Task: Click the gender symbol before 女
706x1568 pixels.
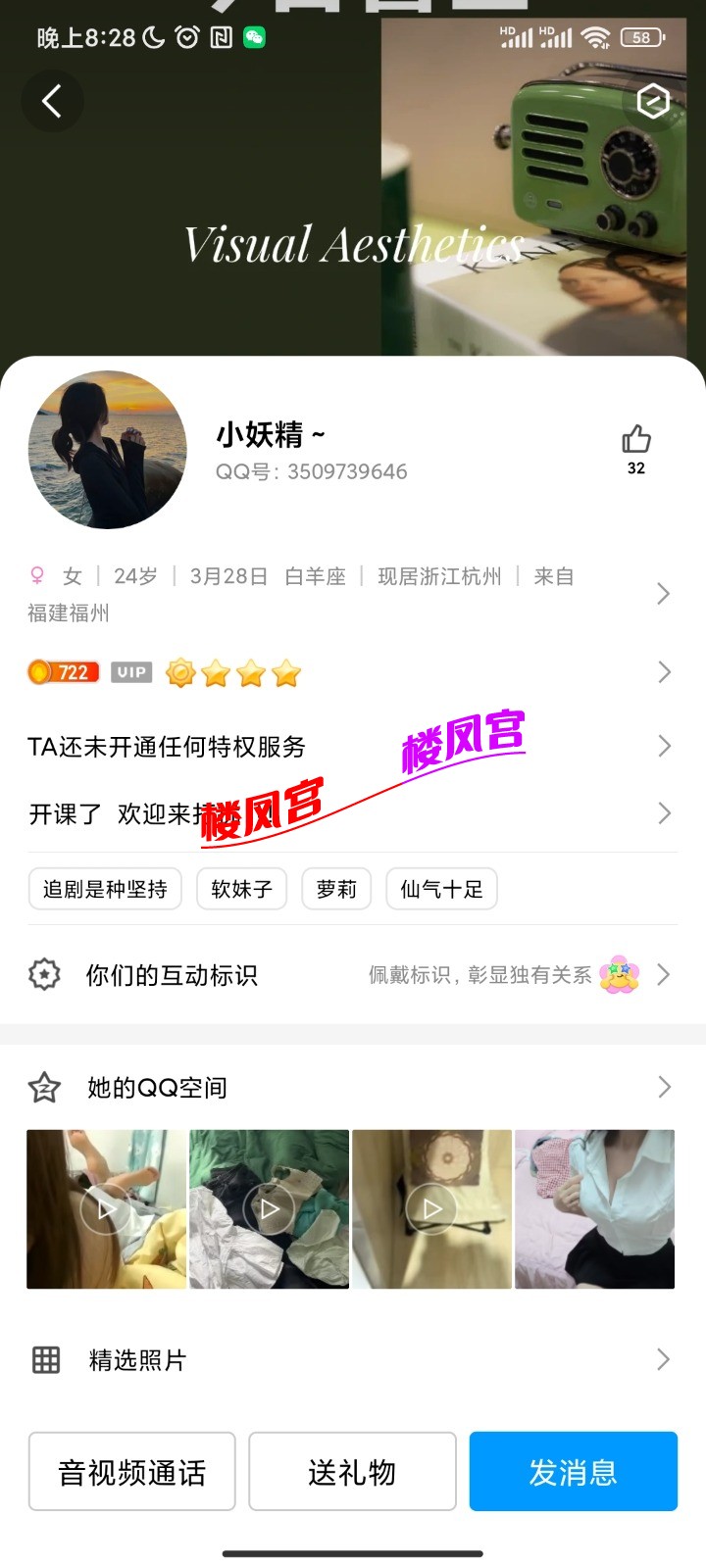Action: pos(37,576)
